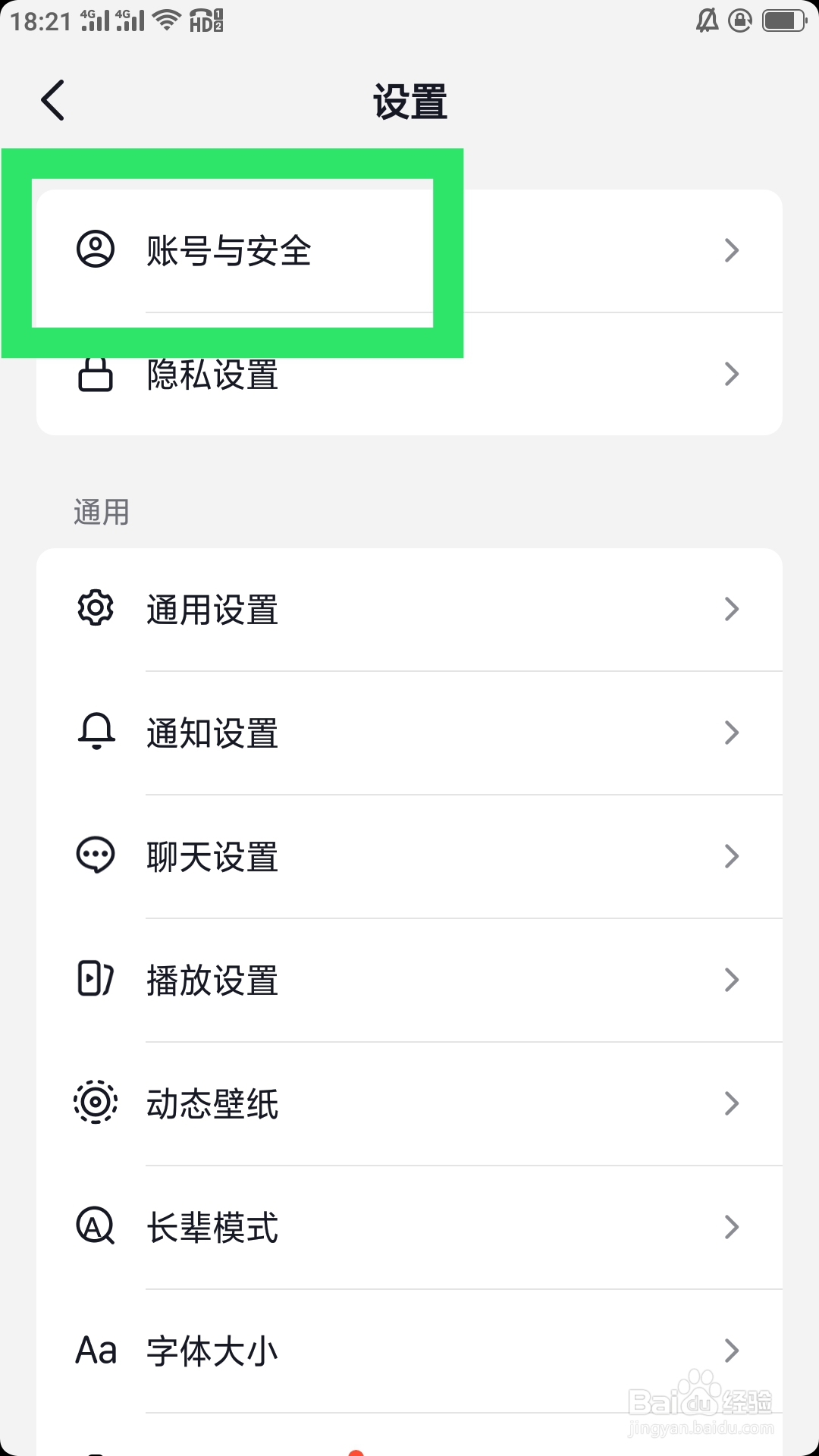819x1456 pixels.
Task: Tap the padlock icon next to 隐私设置
Action: 96,373
